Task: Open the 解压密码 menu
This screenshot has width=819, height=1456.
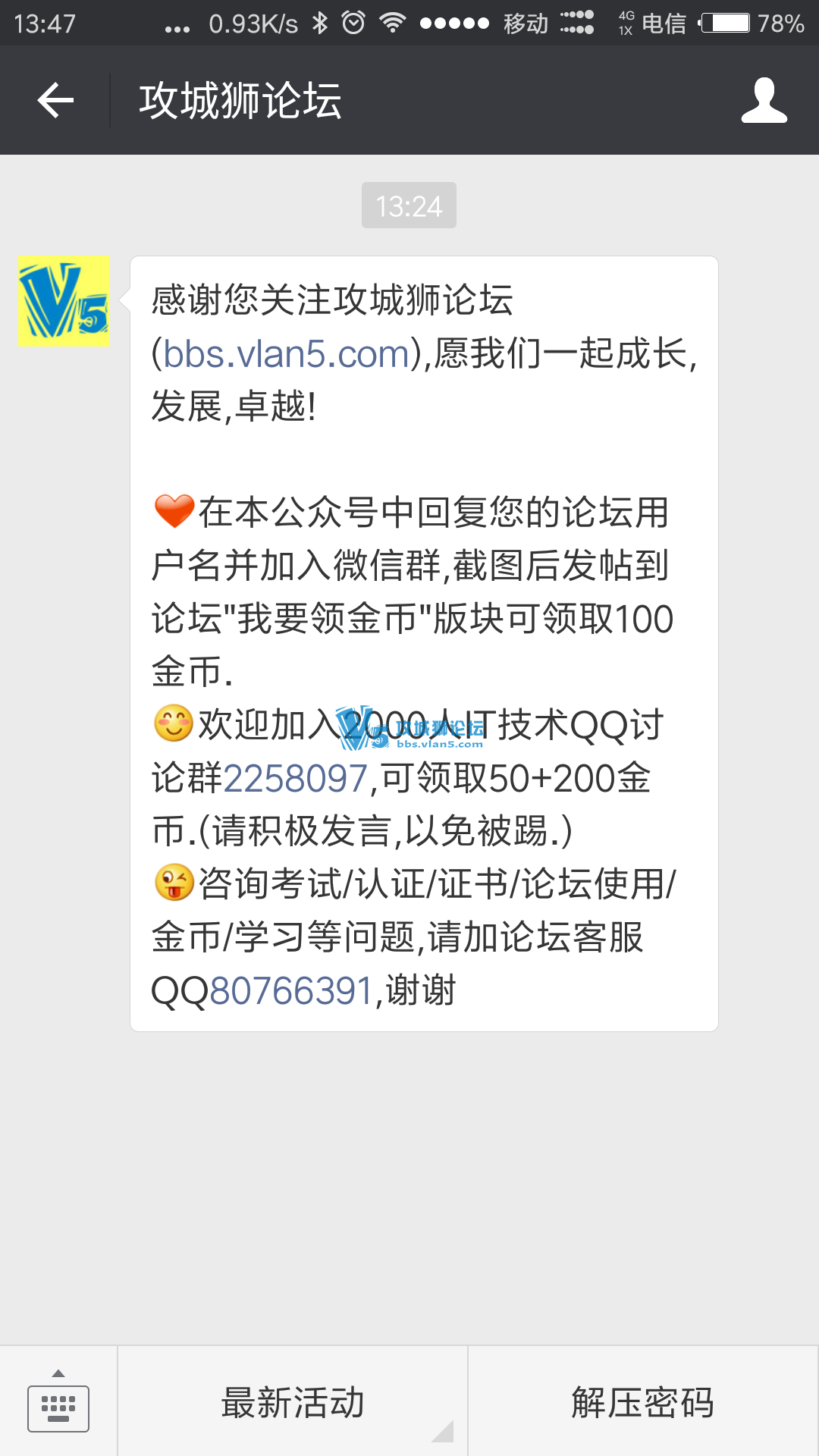Action: pos(643,1402)
